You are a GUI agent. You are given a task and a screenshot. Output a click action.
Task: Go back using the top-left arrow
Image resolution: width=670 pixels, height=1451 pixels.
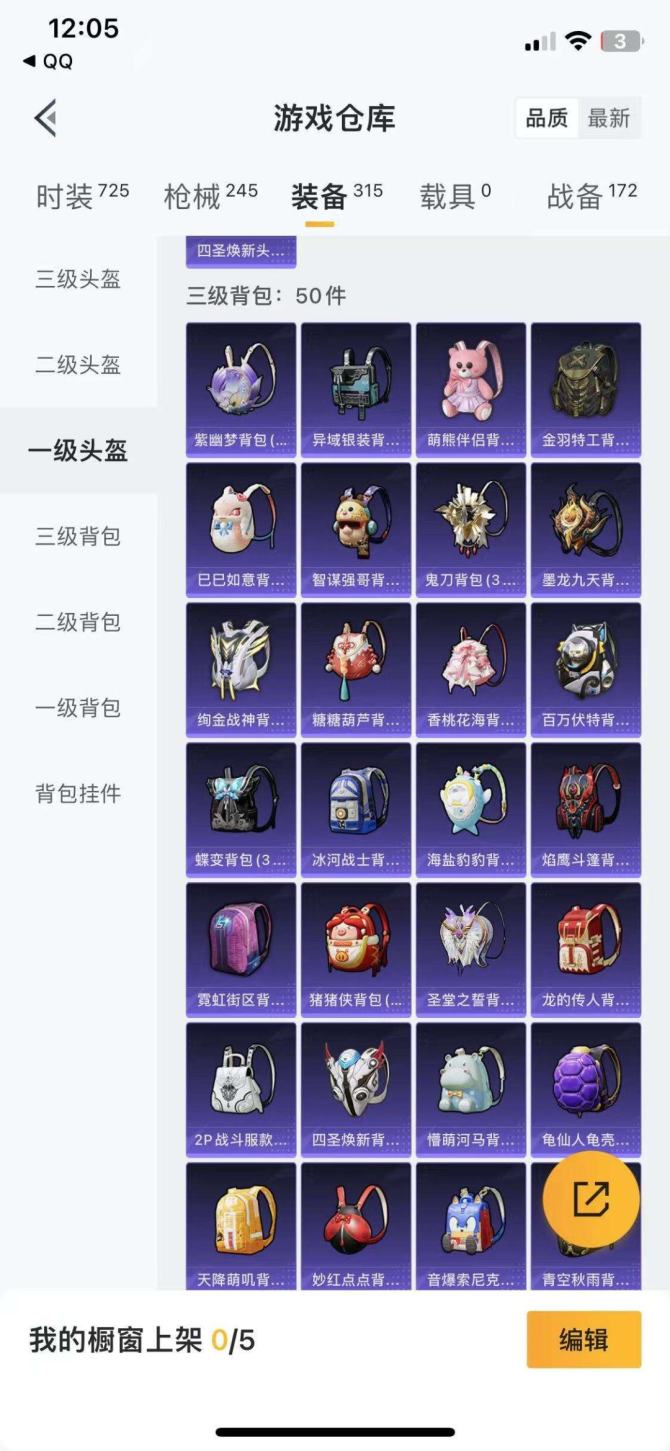pos(45,118)
